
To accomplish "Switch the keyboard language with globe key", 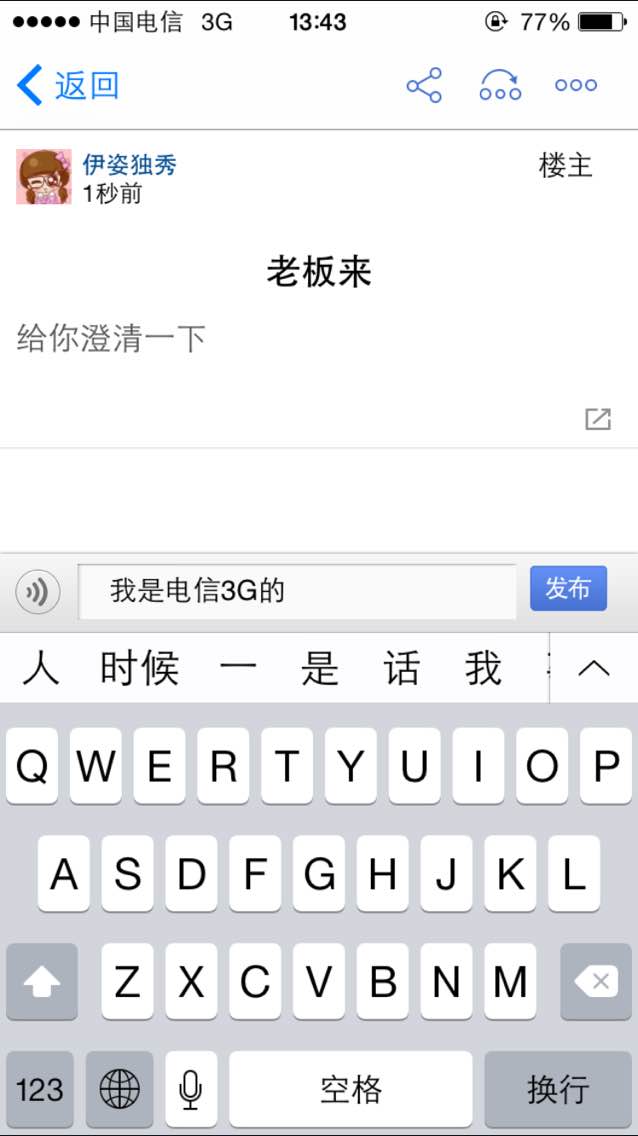I will (x=119, y=1089).
